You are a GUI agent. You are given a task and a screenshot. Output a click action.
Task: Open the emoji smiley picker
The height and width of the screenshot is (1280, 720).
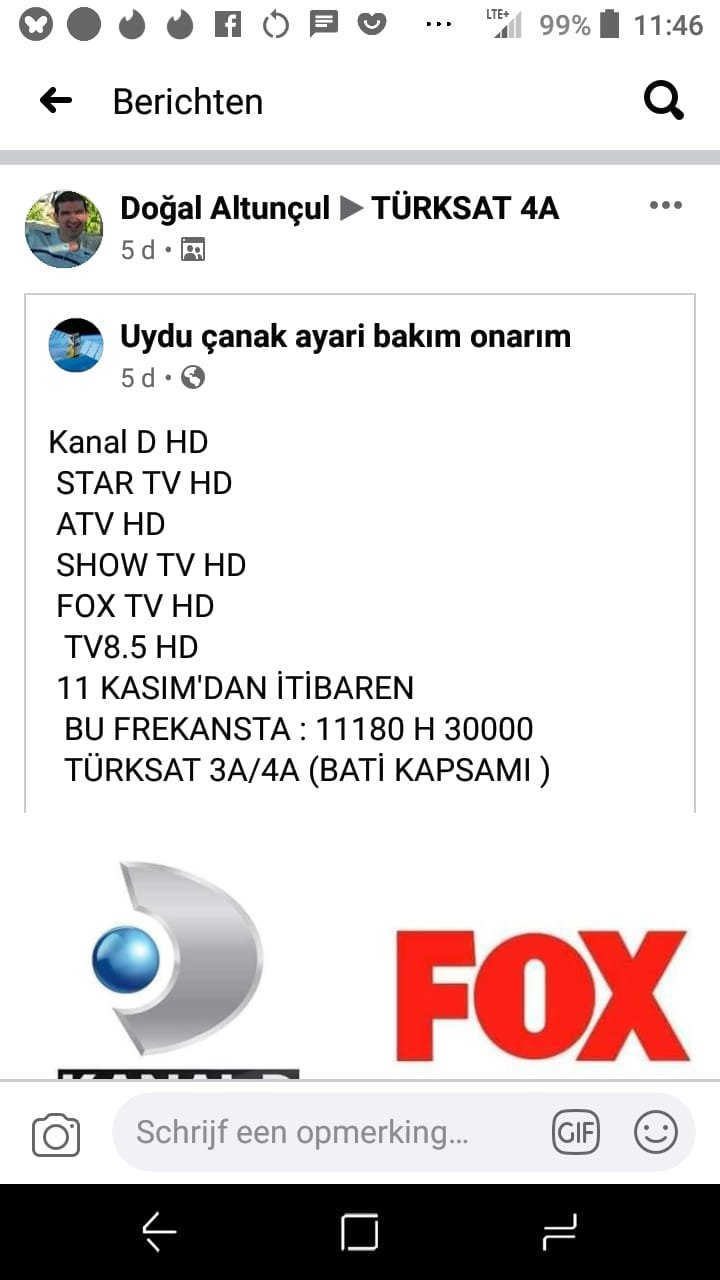(x=656, y=1132)
